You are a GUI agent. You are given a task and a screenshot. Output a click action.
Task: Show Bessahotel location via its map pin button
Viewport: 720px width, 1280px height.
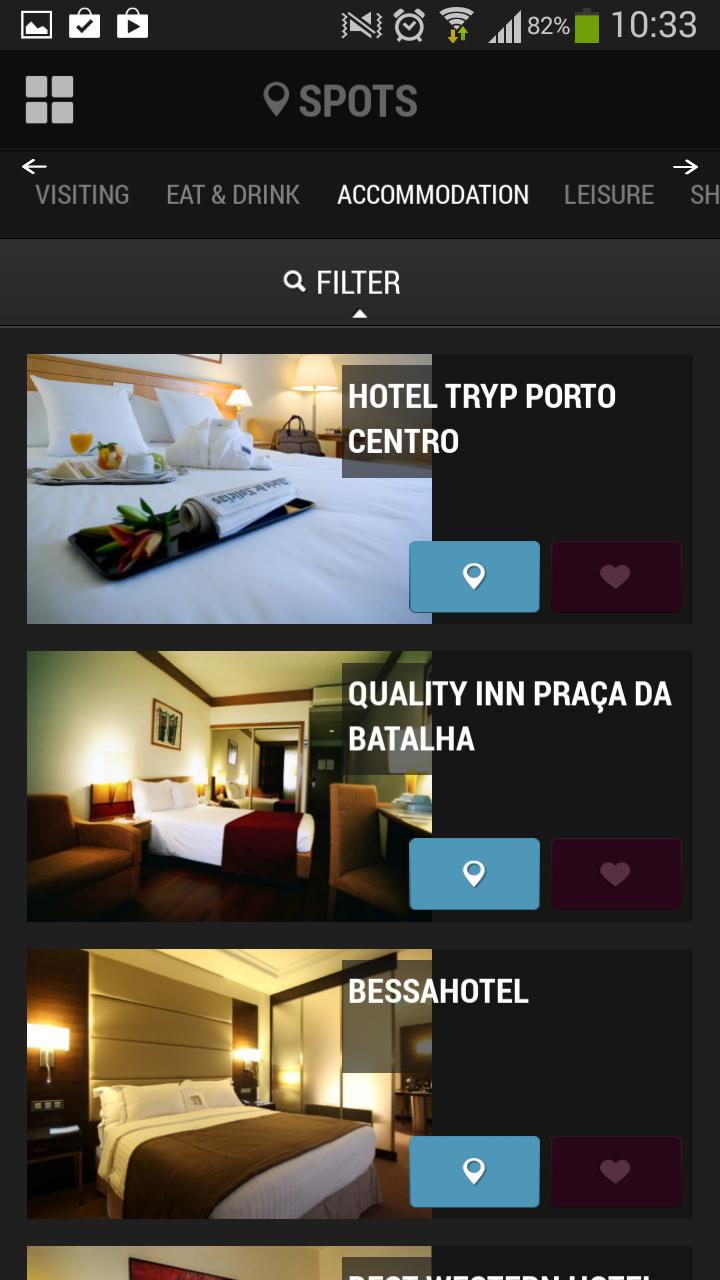(474, 1170)
